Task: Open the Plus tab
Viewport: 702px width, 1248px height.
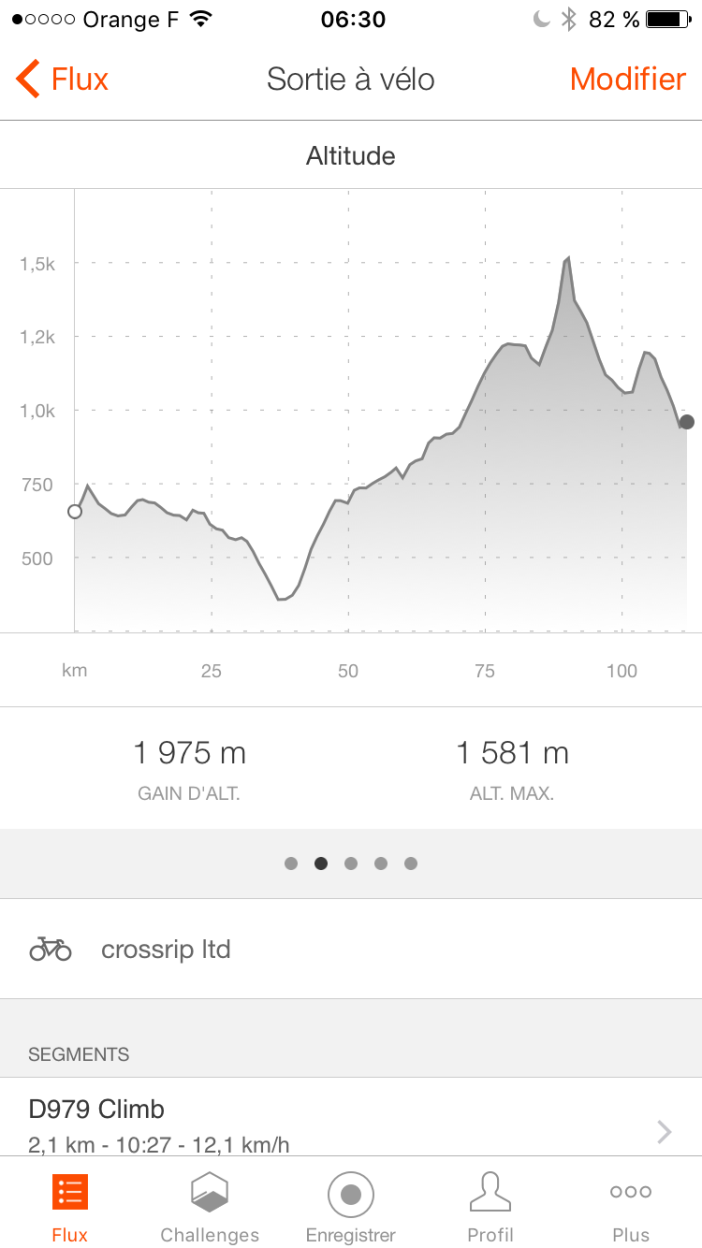Action: pyautogui.click(x=631, y=1207)
